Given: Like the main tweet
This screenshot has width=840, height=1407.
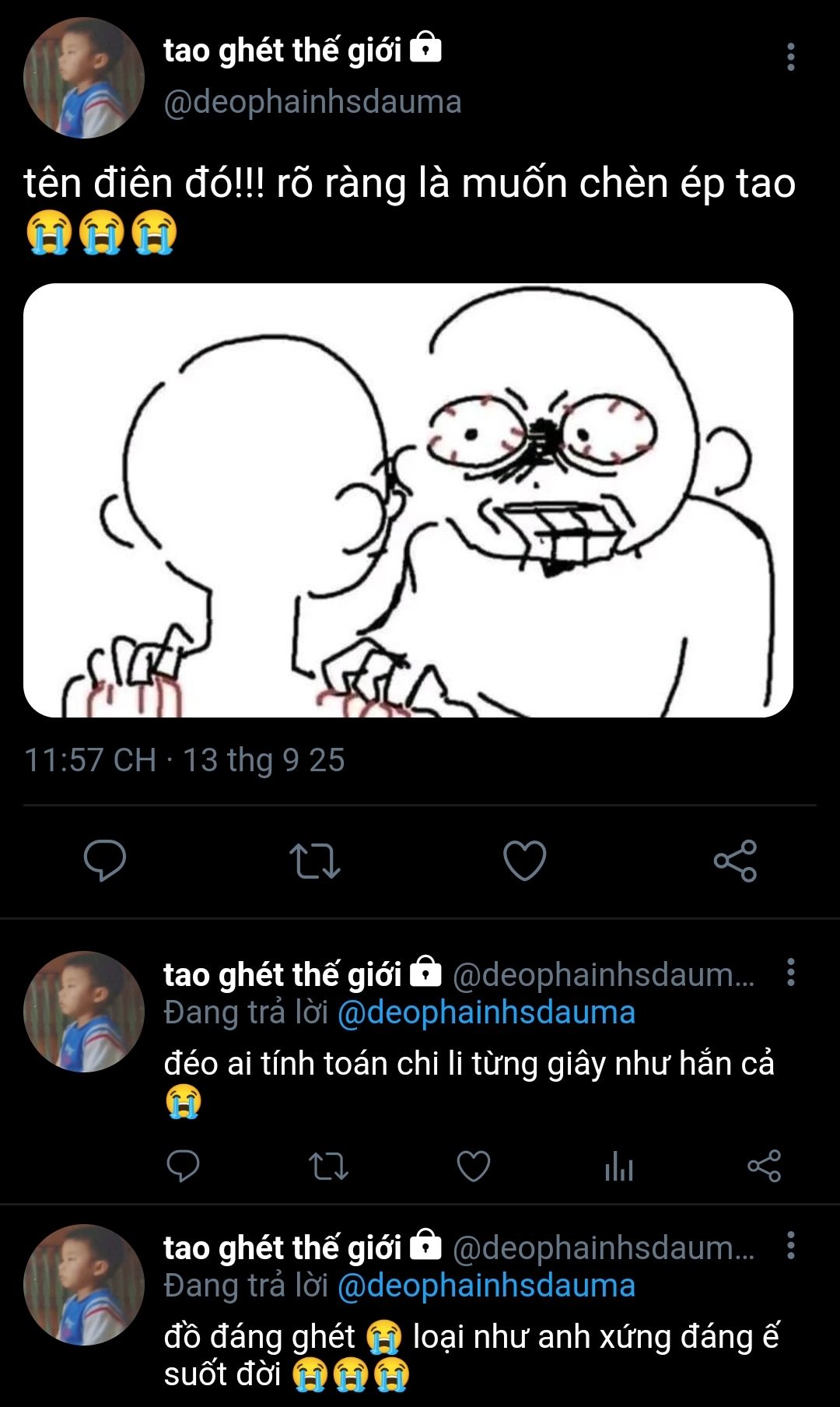Looking at the screenshot, I should pos(525,860).
